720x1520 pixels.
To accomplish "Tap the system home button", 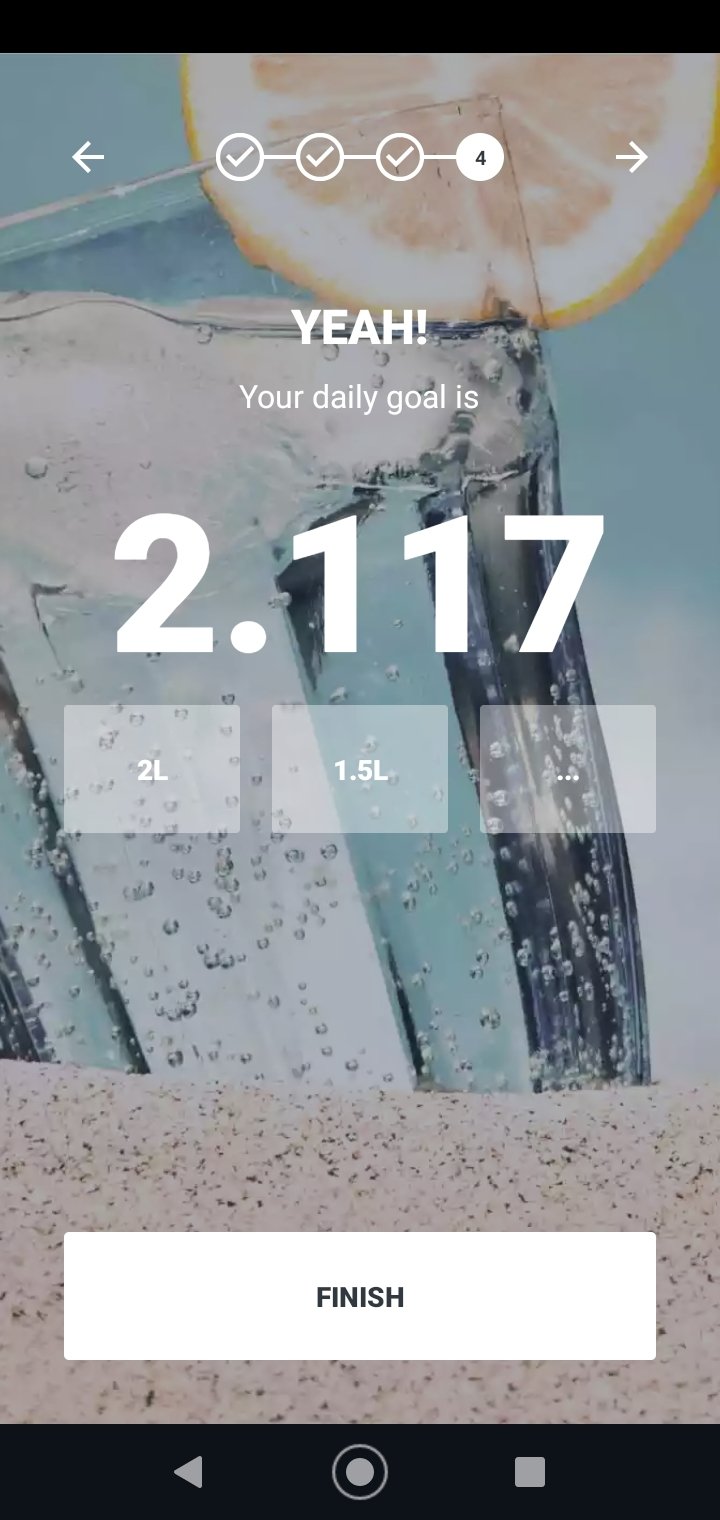I will 360,1472.
